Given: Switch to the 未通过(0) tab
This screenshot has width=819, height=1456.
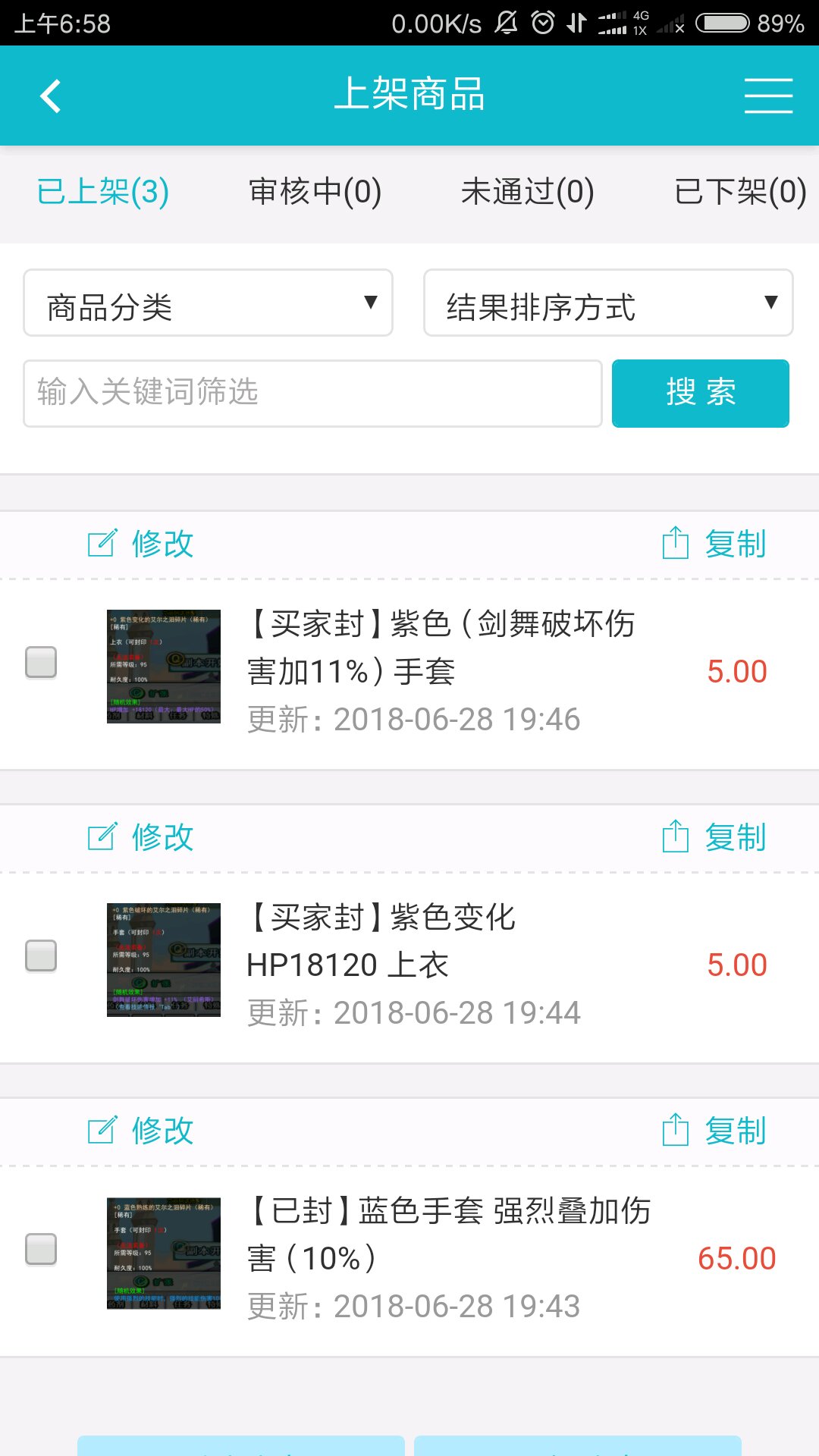Looking at the screenshot, I should [x=527, y=192].
